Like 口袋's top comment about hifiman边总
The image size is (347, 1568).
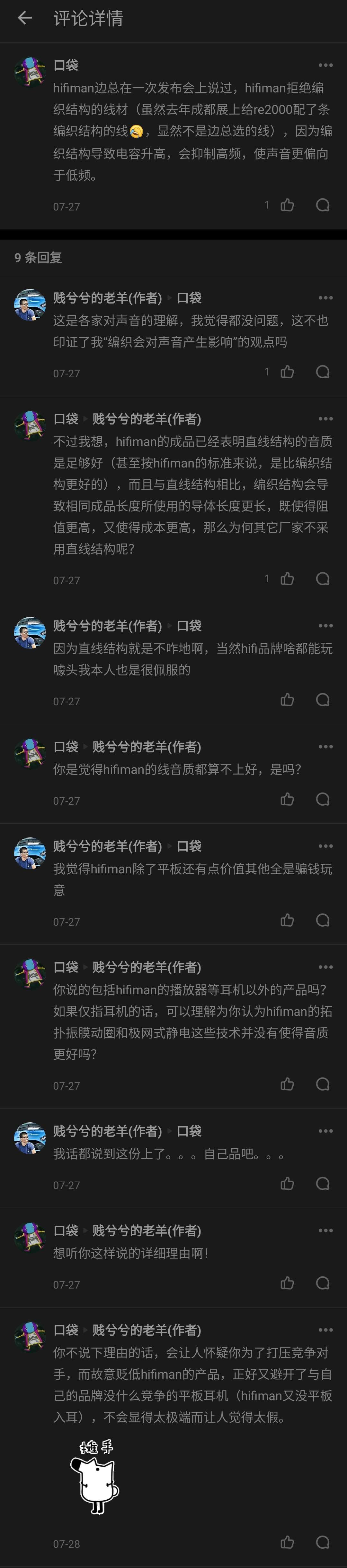287,205
